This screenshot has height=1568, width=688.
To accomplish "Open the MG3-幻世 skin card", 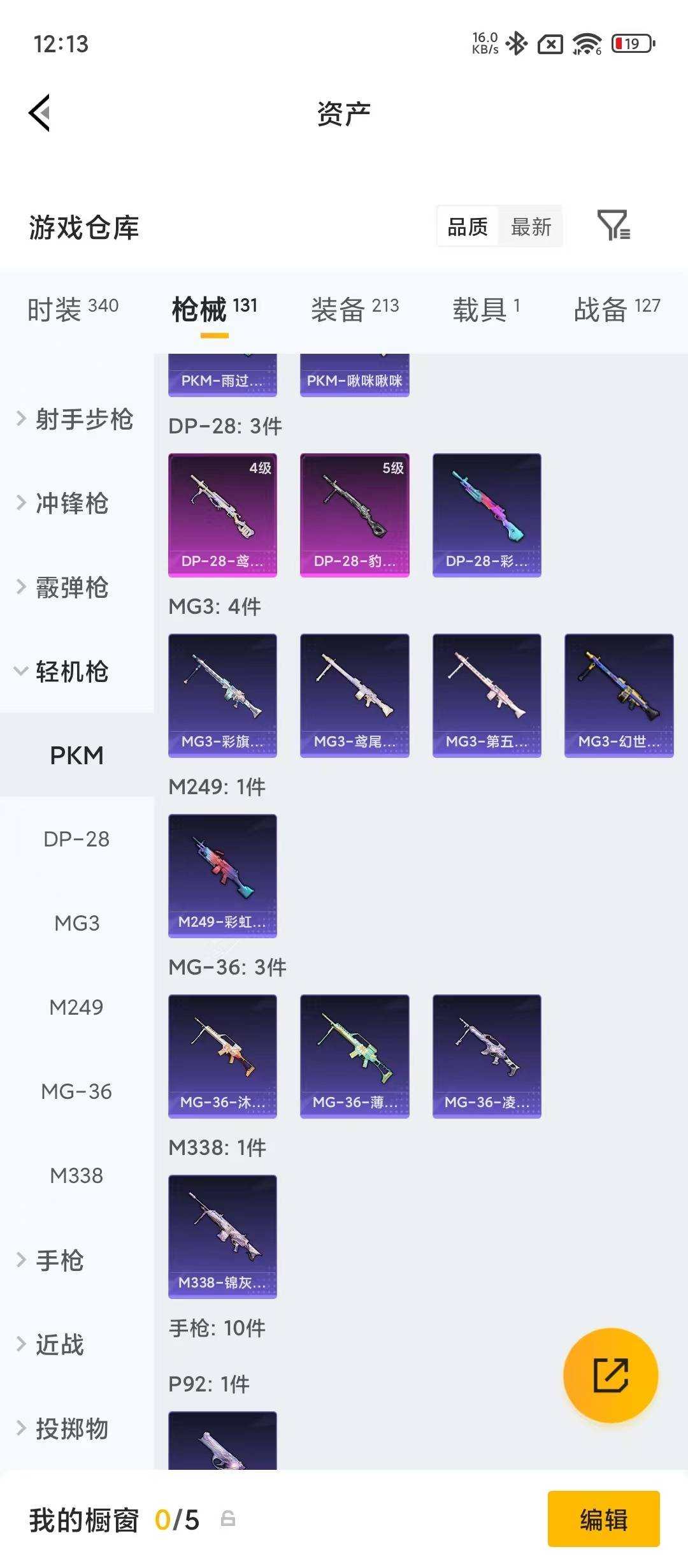I will (x=619, y=695).
